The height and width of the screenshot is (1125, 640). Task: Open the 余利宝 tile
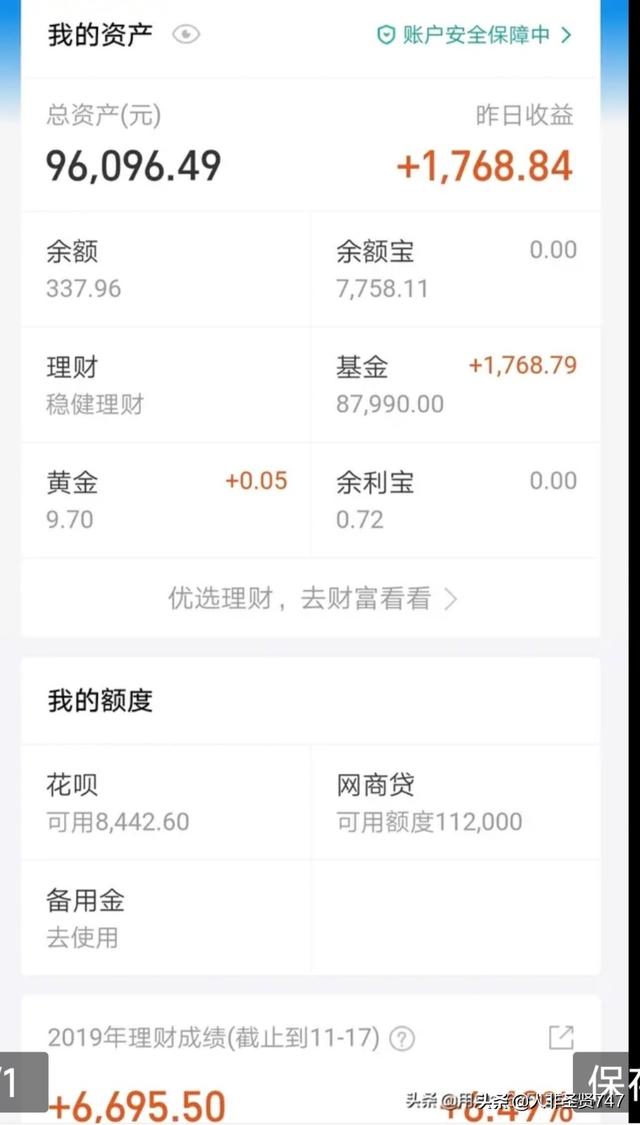coord(456,500)
